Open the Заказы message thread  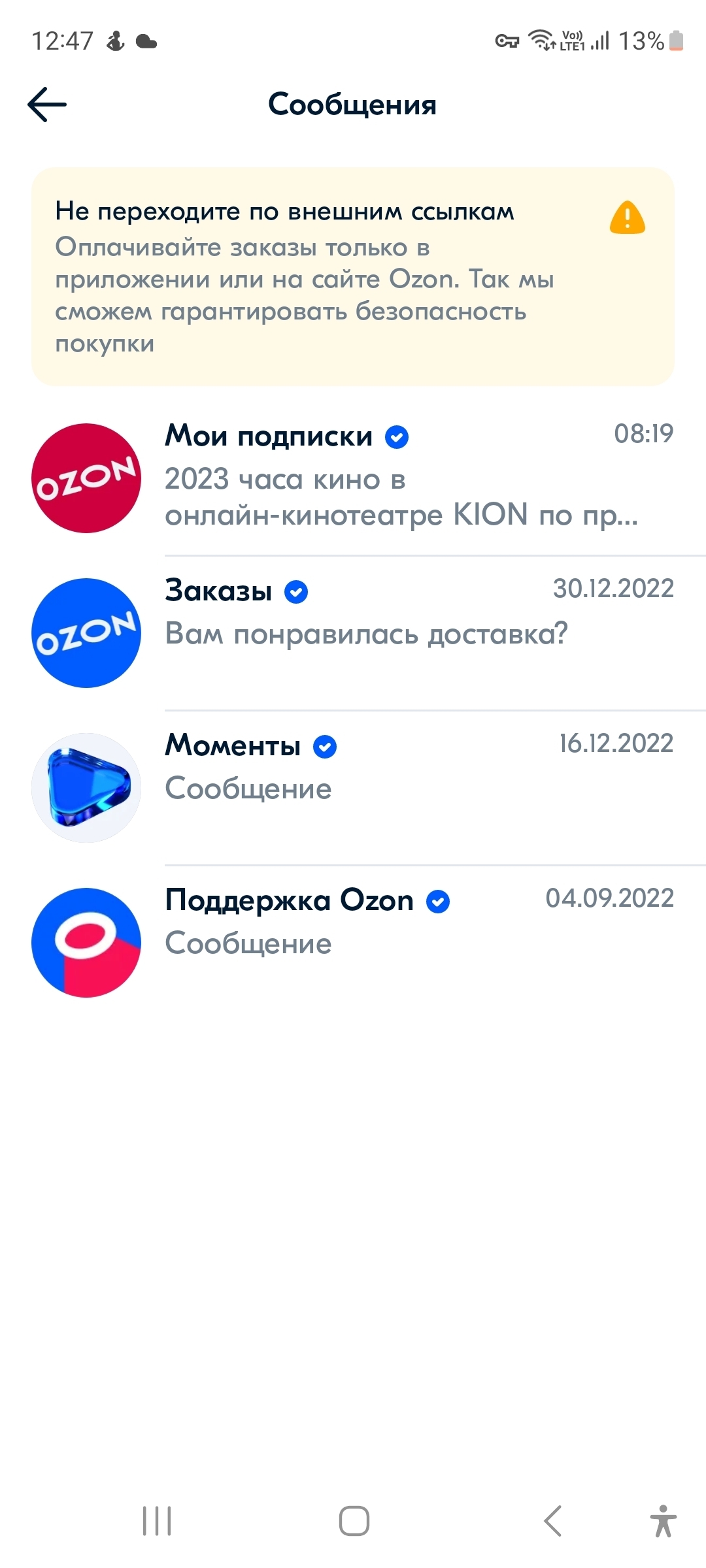pos(353,633)
